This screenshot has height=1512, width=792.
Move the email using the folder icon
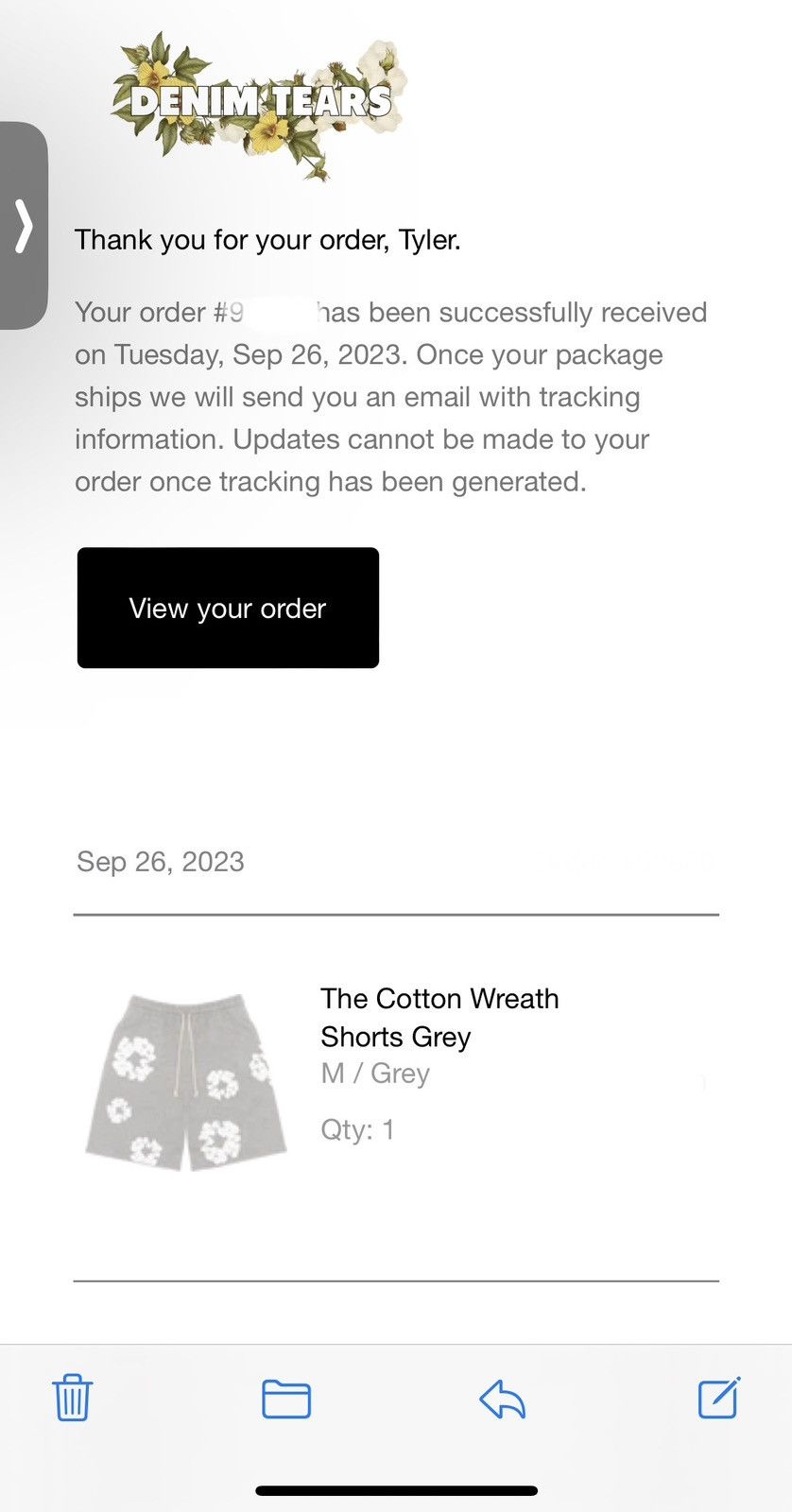[x=286, y=1399]
